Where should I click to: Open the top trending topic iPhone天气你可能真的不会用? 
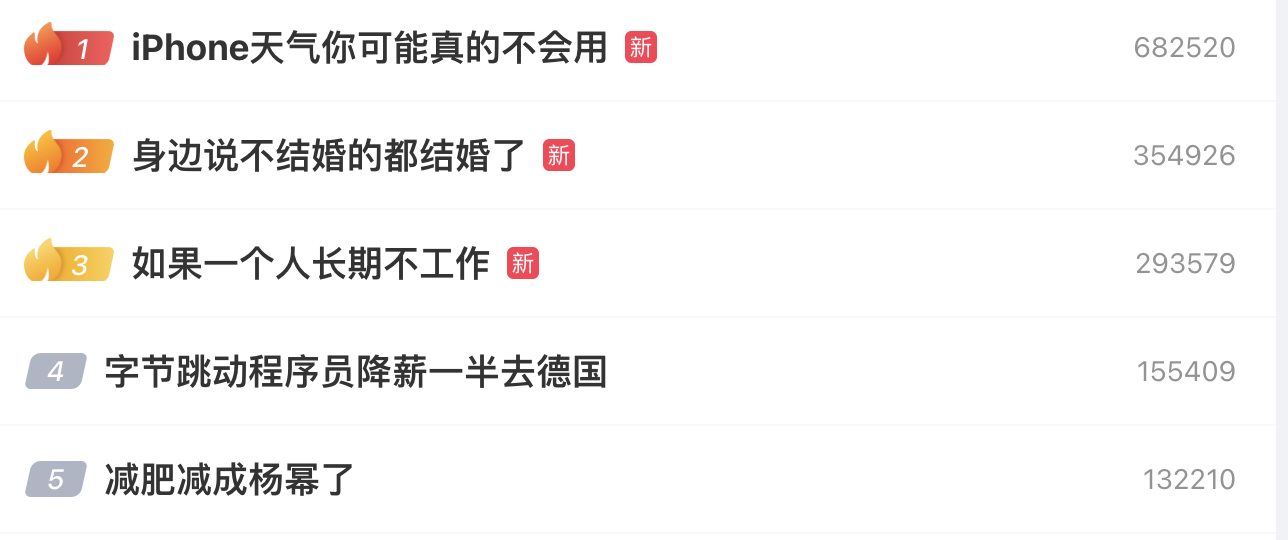point(369,47)
